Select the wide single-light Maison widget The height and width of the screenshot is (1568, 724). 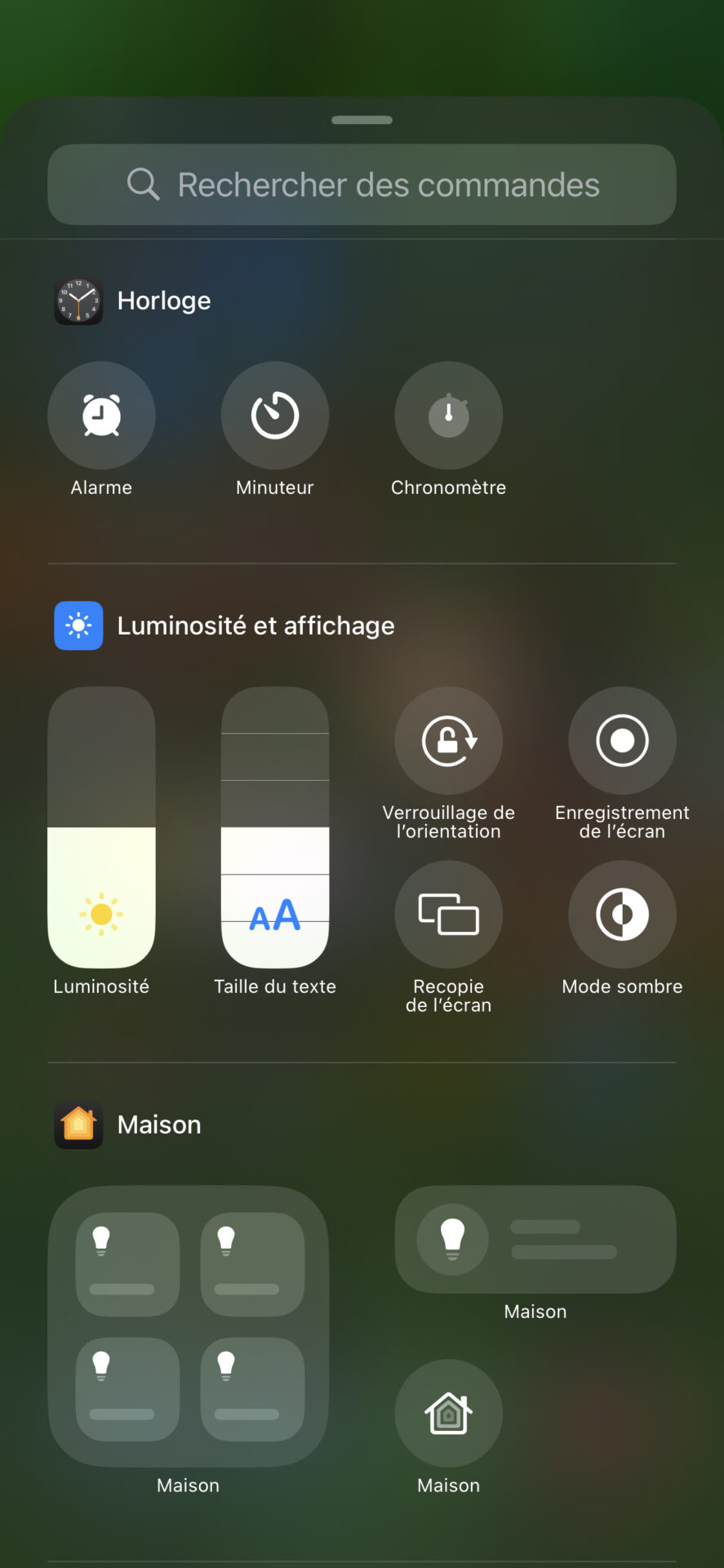pyautogui.click(x=535, y=1239)
